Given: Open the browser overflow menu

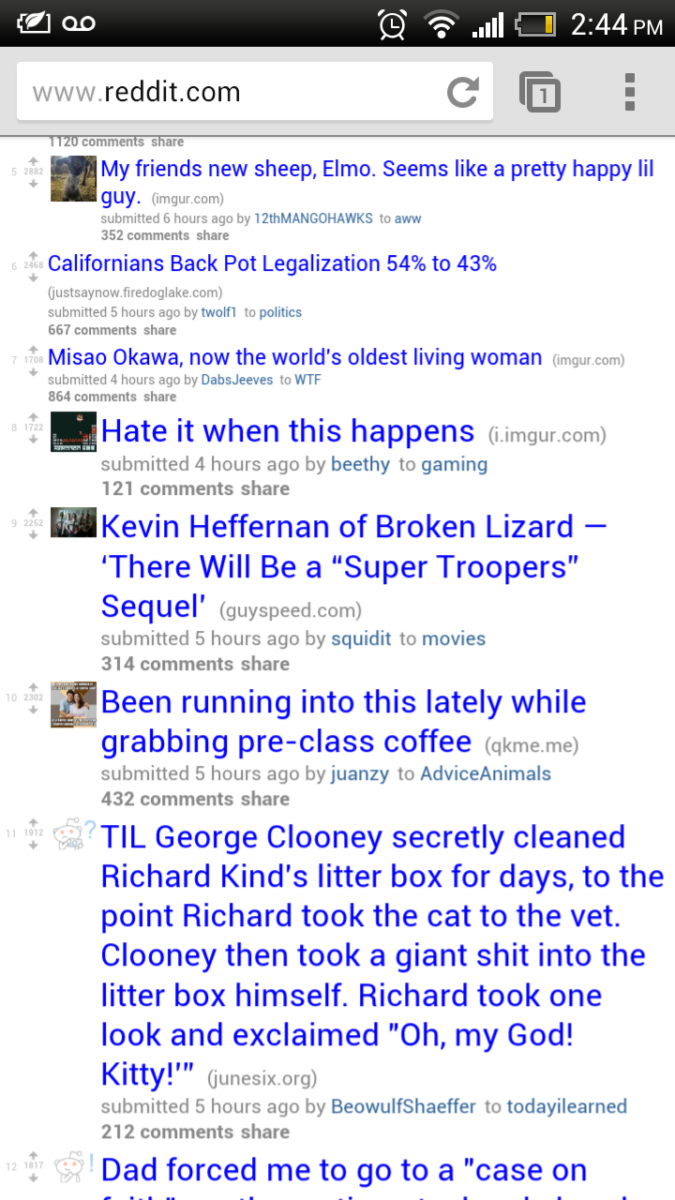Looking at the screenshot, I should pos(629,92).
